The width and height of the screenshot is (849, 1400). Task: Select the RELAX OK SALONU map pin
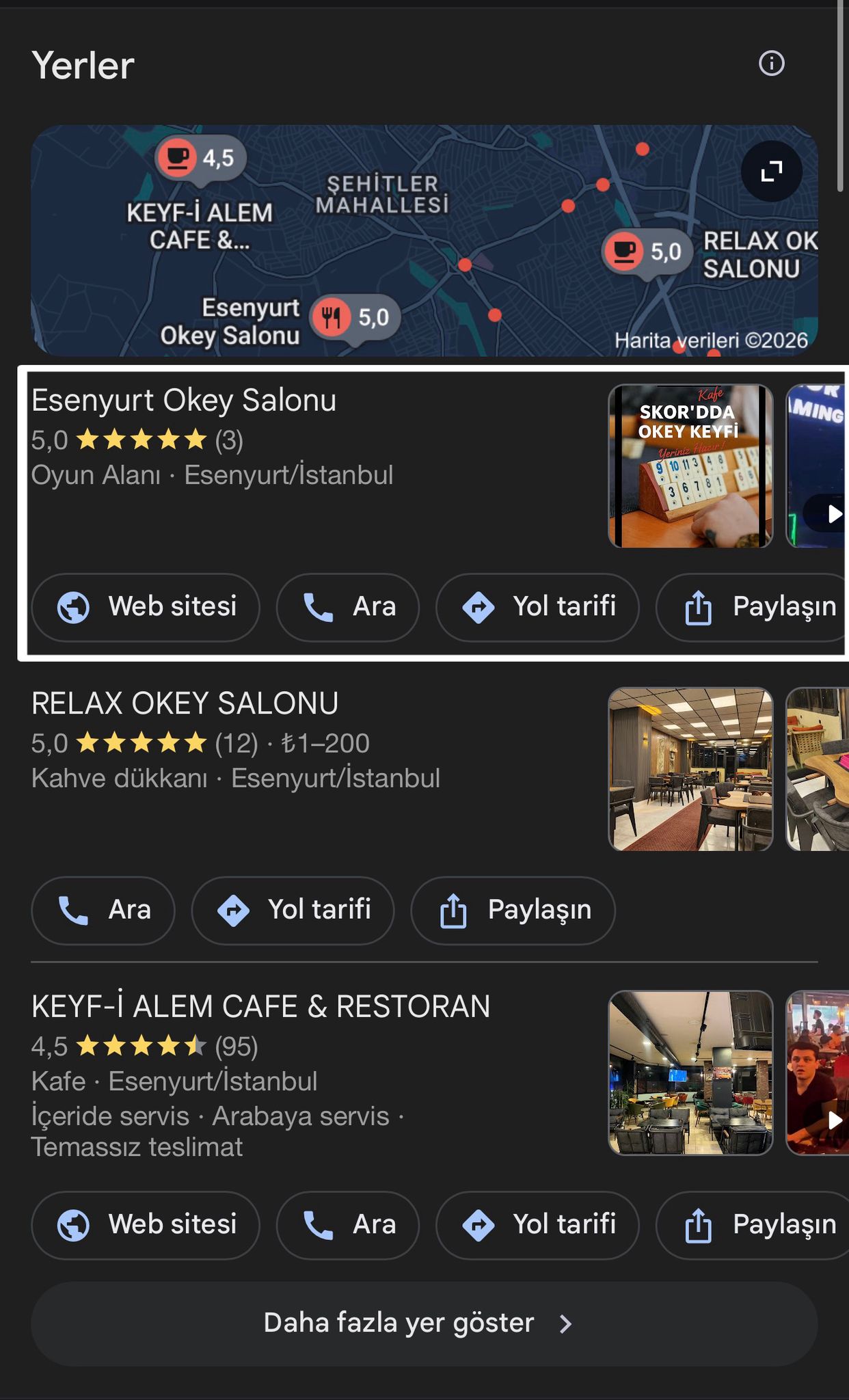coord(645,252)
